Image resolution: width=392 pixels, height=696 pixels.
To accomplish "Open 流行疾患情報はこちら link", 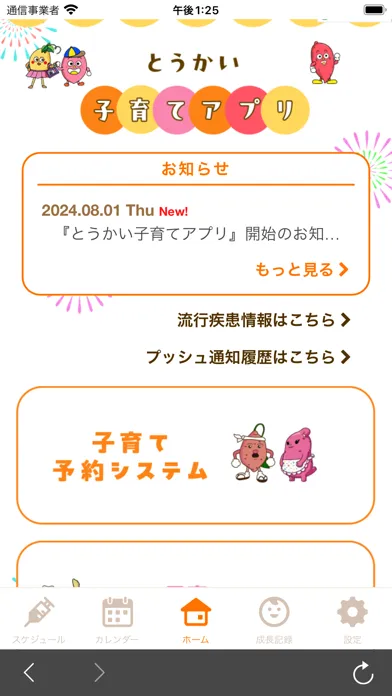I will click(x=264, y=320).
